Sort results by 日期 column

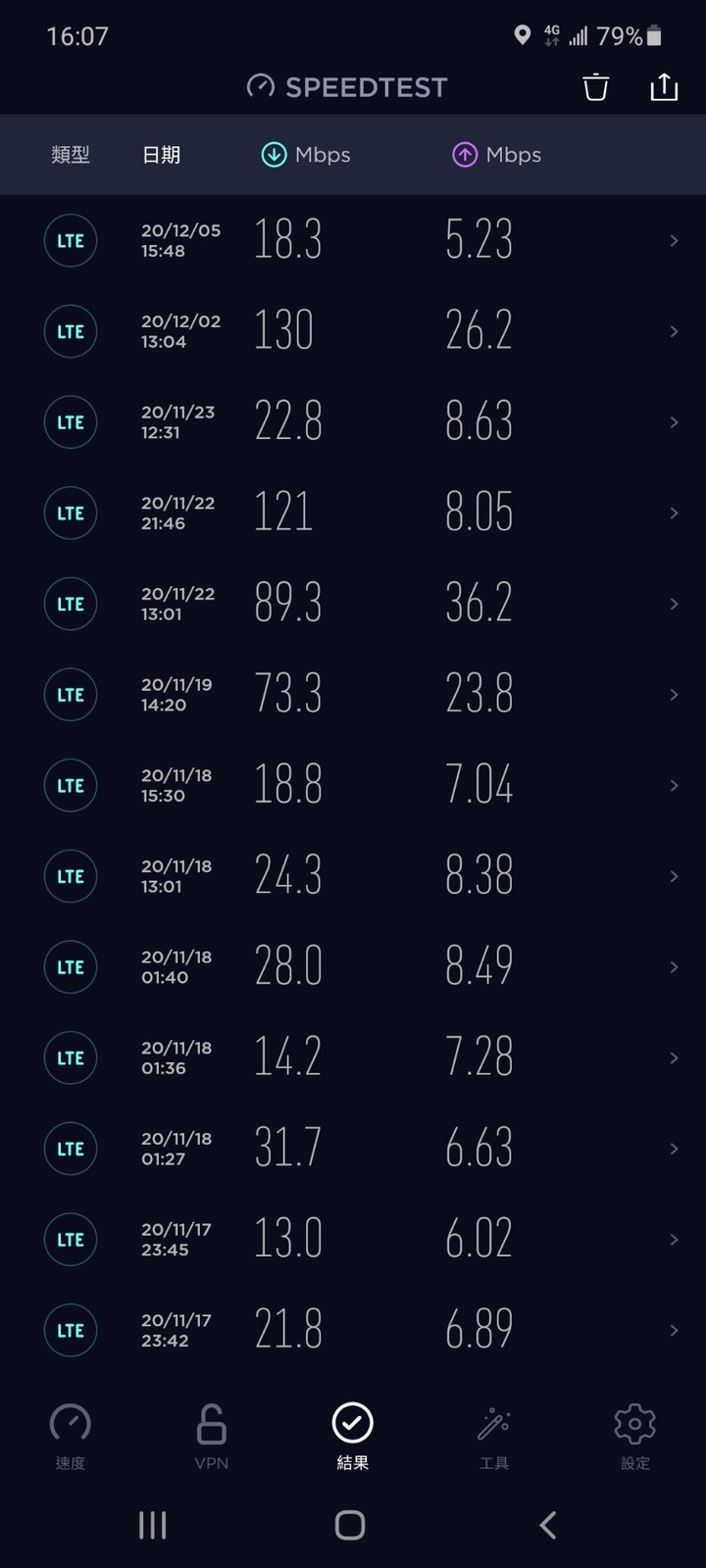coord(162,155)
